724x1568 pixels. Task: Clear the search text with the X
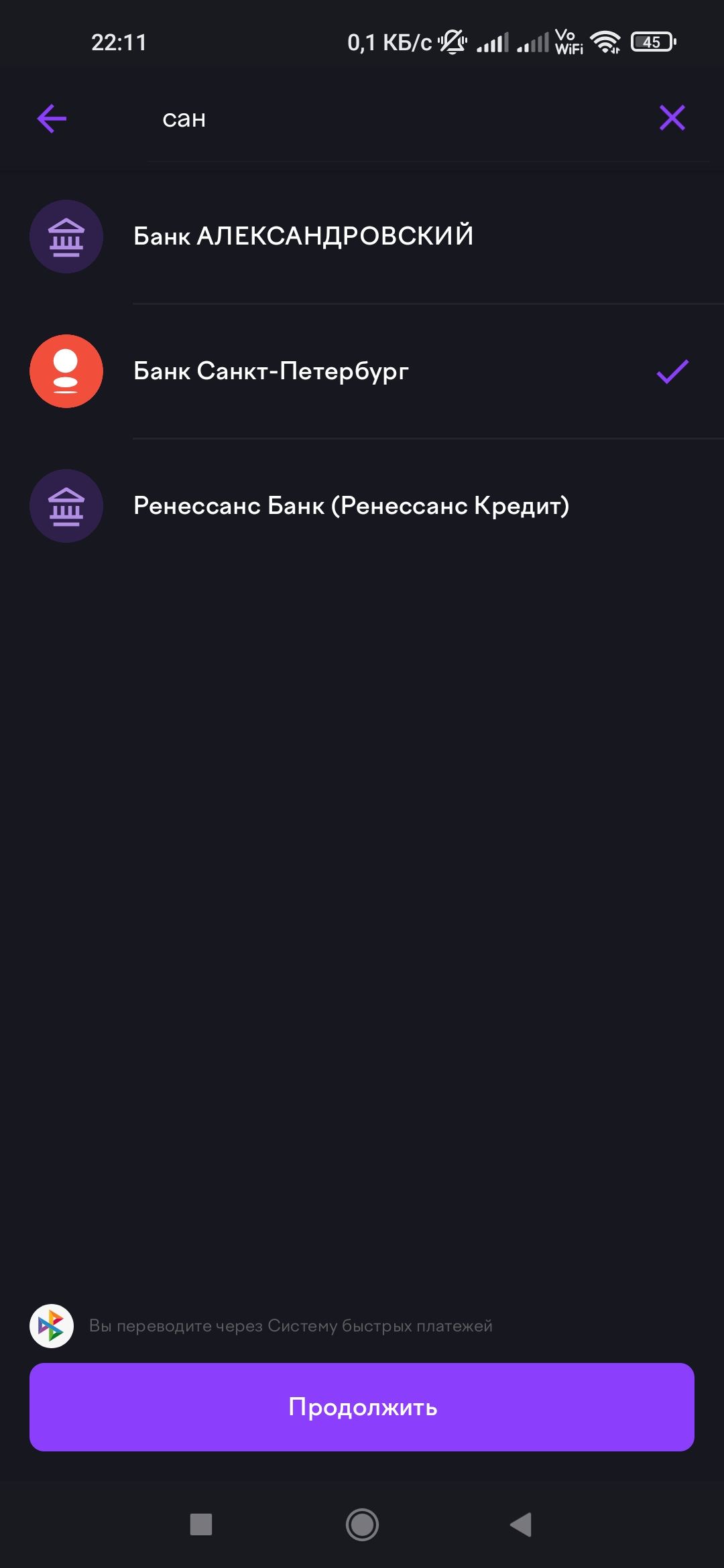(x=672, y=118)
